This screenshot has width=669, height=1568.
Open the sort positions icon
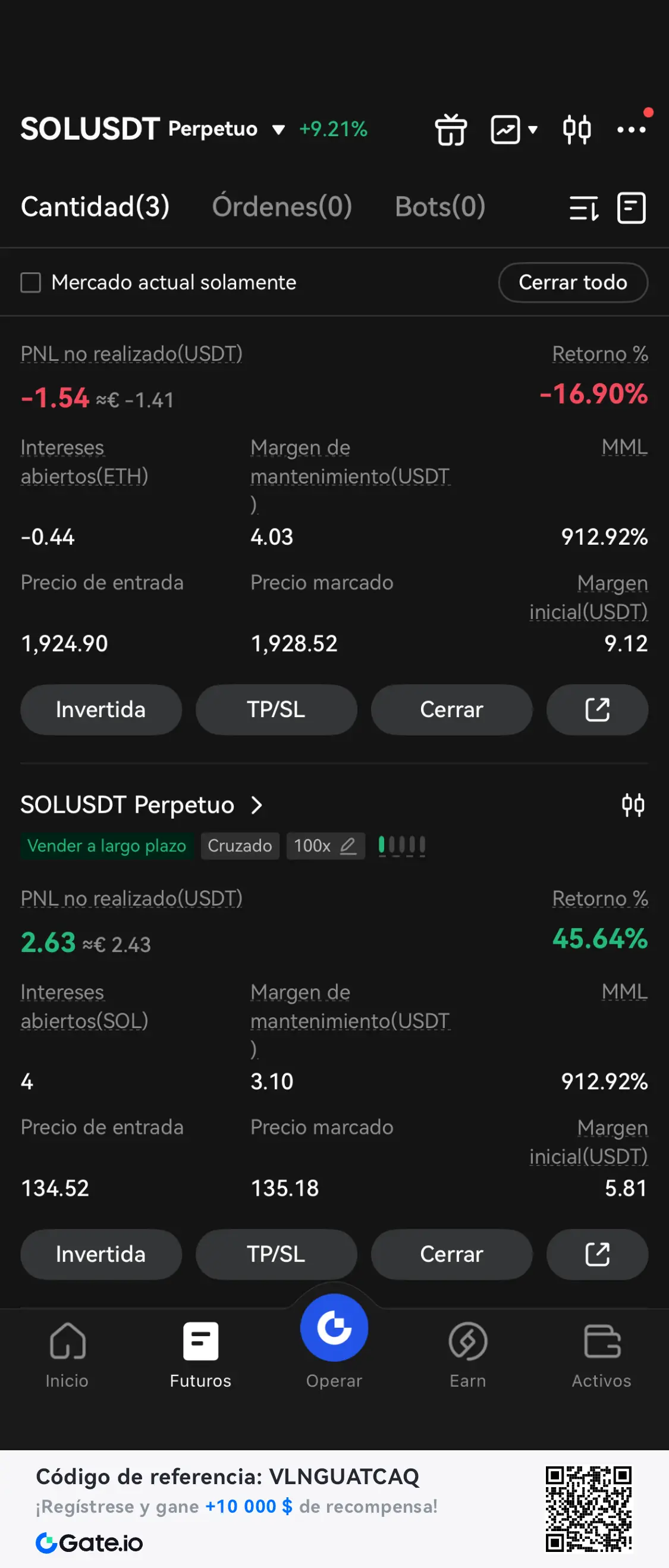pos(584,208)
